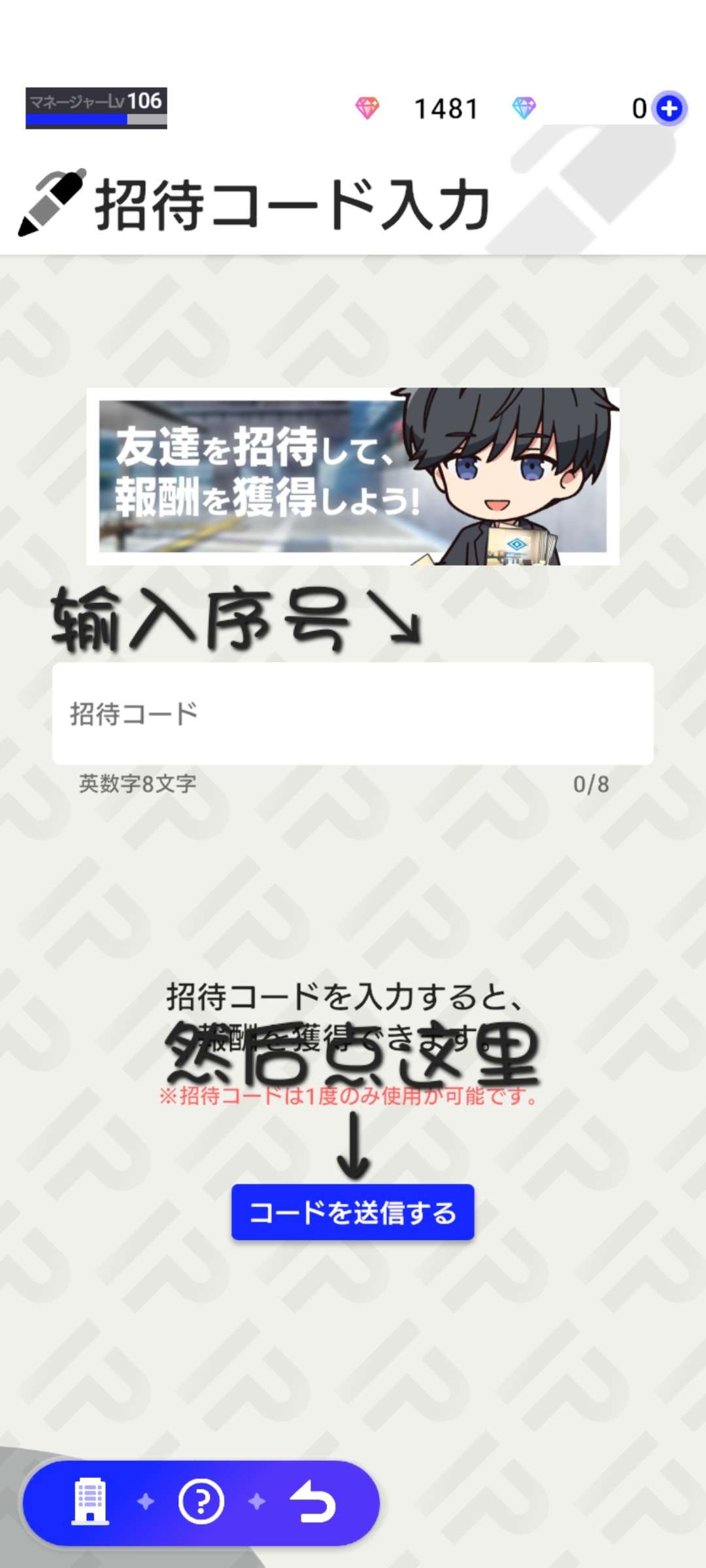Tap the plus icon to add diamonds
This screenshot has height=1568, width=706.
click(669, 108)
